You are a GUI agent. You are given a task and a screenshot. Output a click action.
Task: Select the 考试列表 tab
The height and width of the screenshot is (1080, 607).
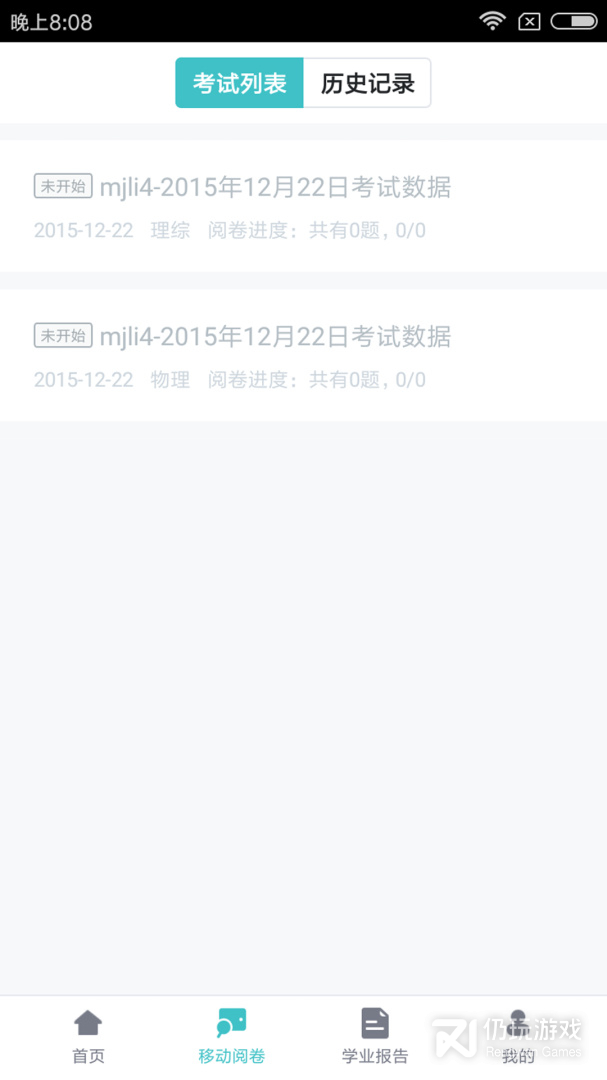pos(240,83)
